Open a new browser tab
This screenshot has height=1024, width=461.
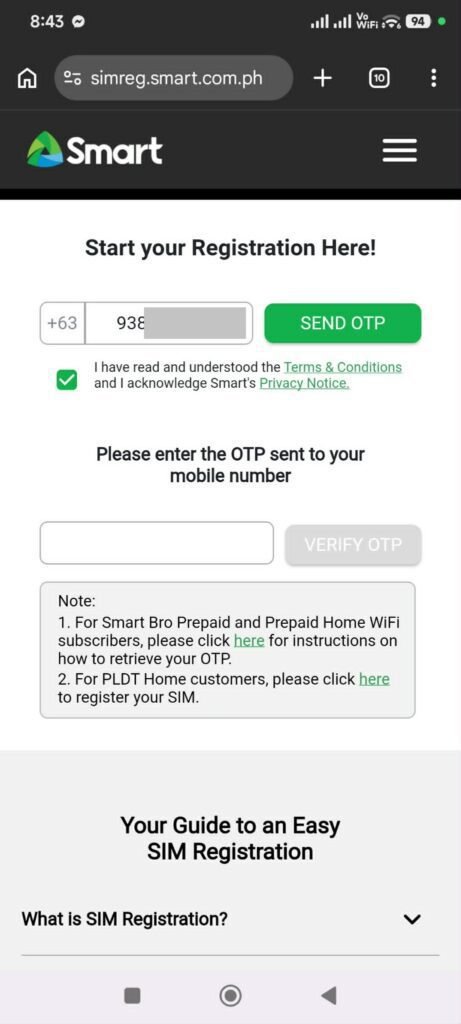click(x=323, y=78)
